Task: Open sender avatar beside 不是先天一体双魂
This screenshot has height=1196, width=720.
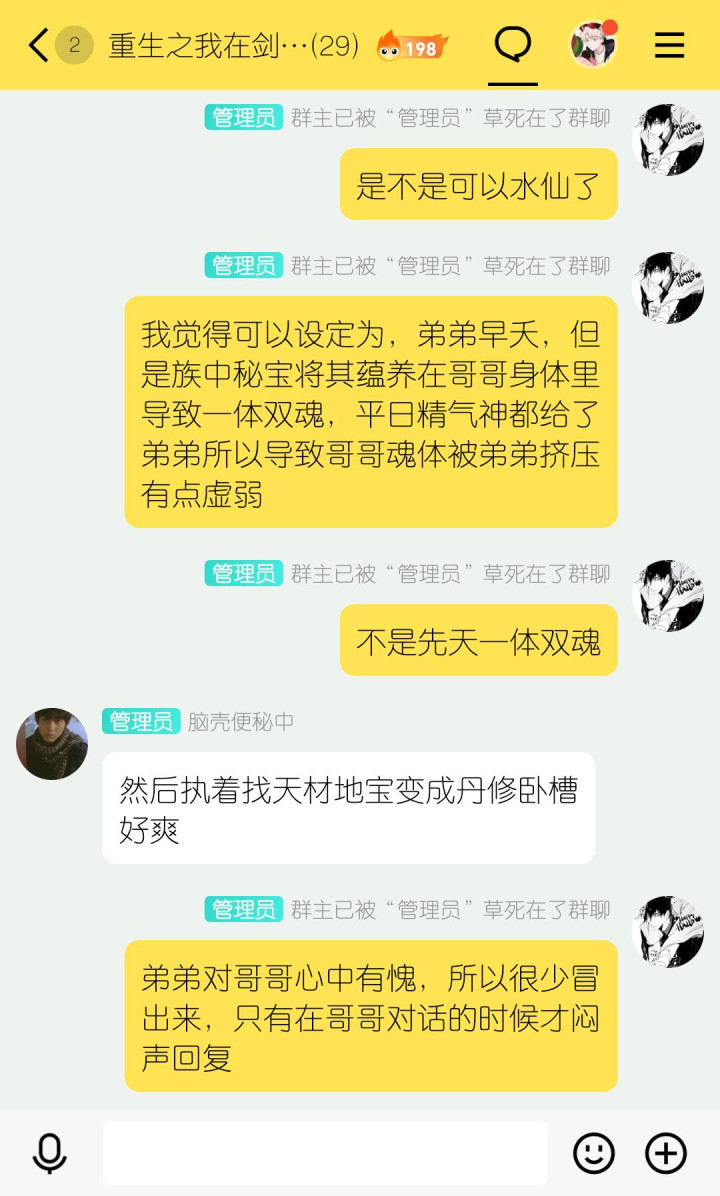Action: [x=668, y=596]
